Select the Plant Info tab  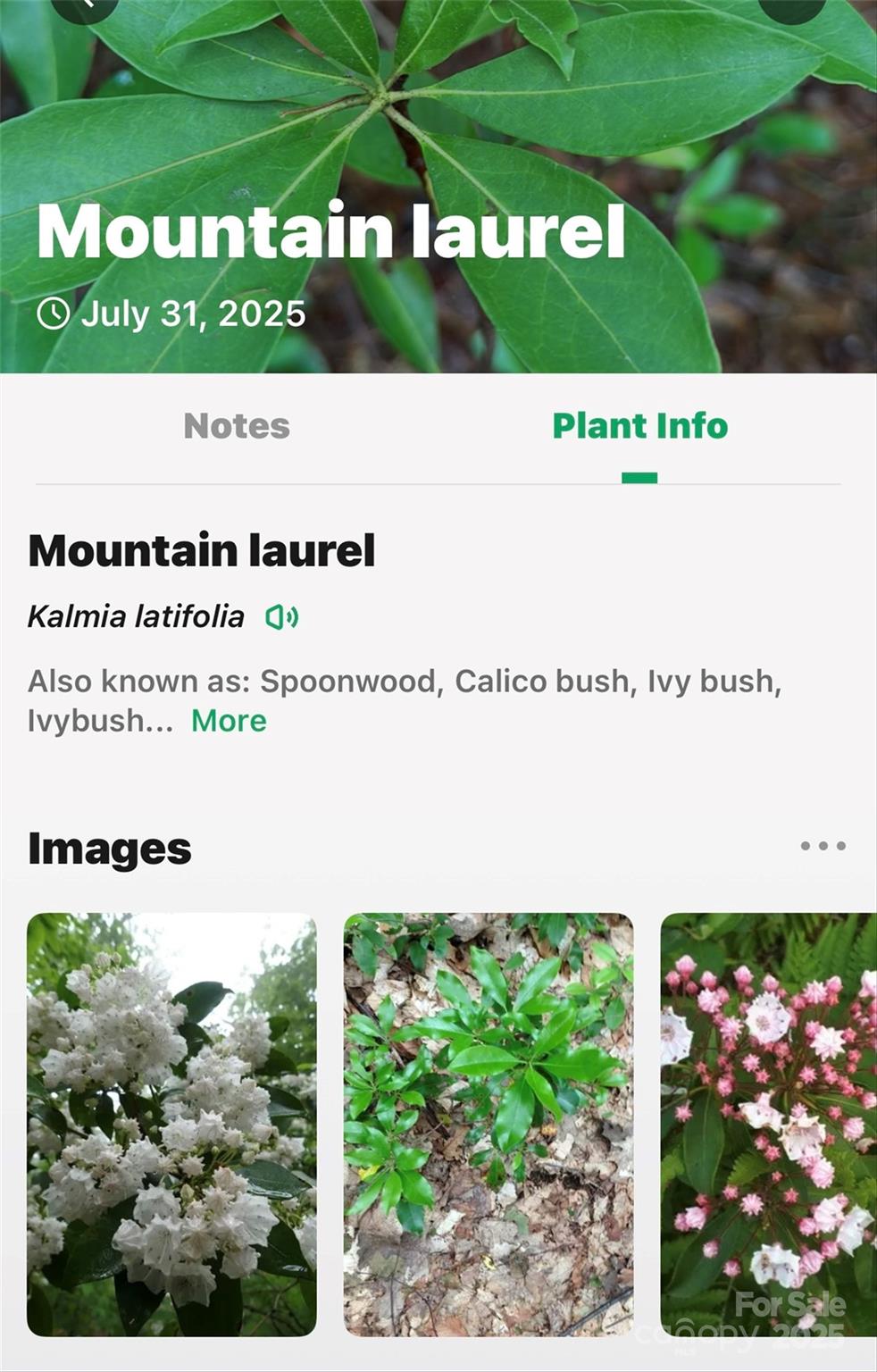(639, 426)
